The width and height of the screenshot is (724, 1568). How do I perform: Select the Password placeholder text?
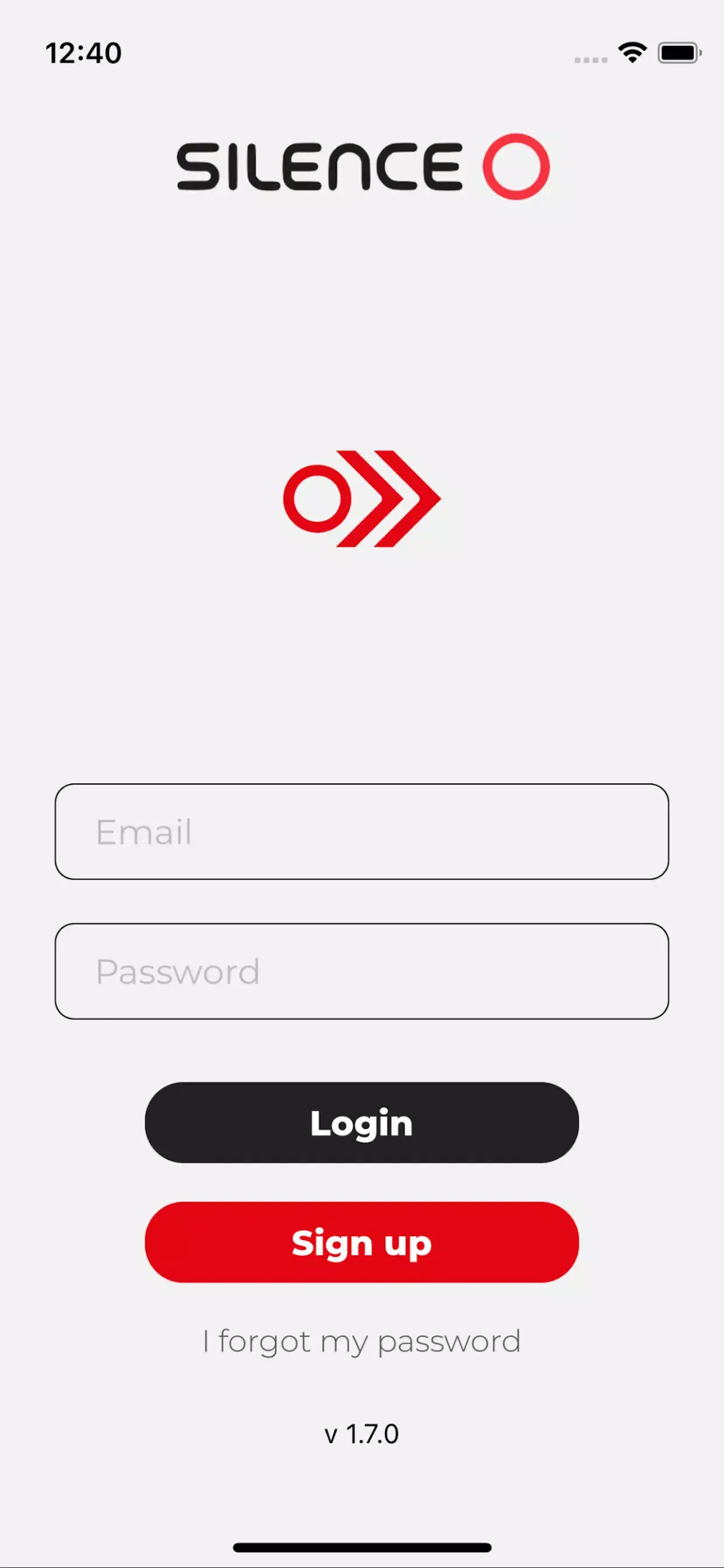point(178,971)
